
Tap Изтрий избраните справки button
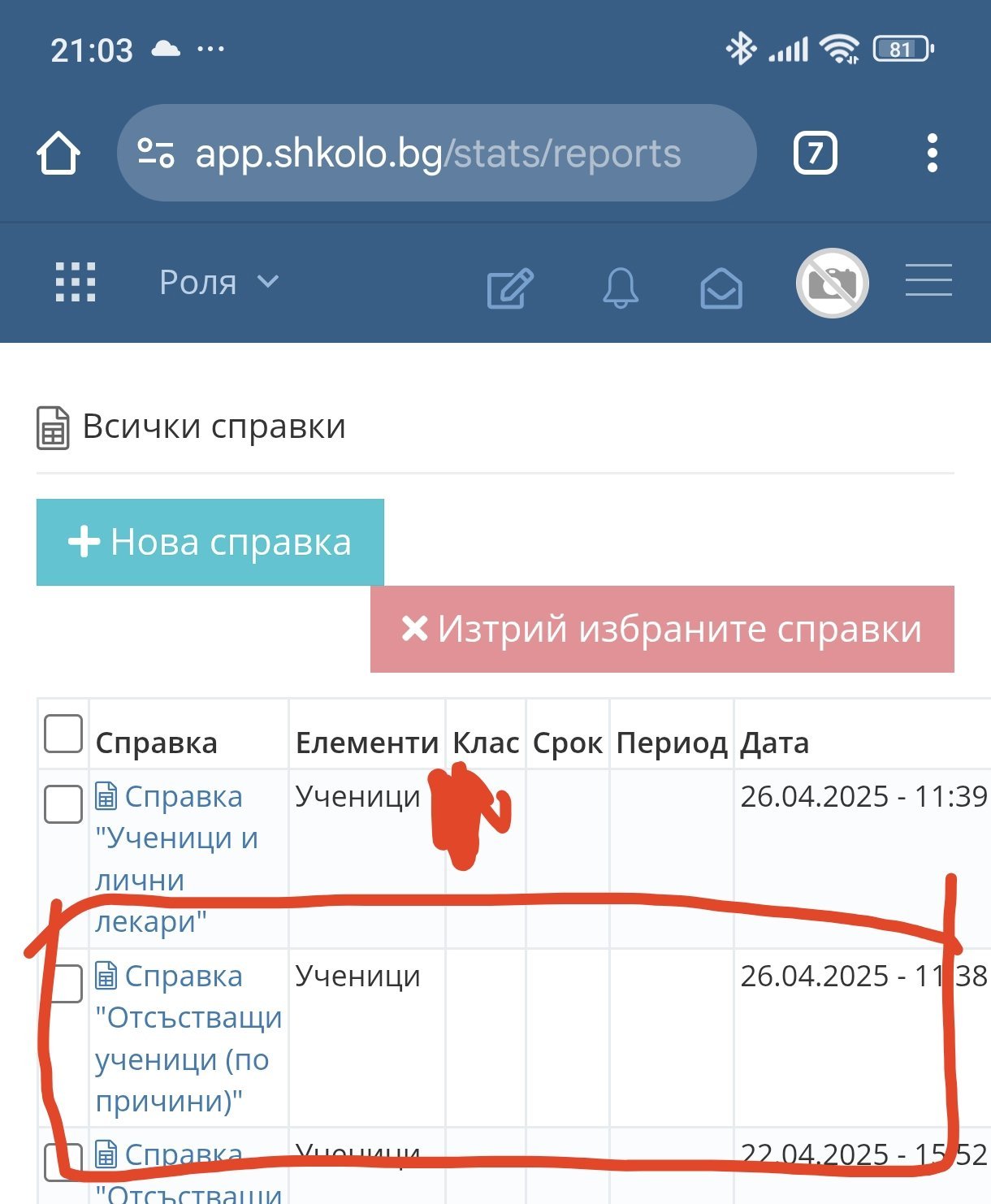(x=662, y=629)
